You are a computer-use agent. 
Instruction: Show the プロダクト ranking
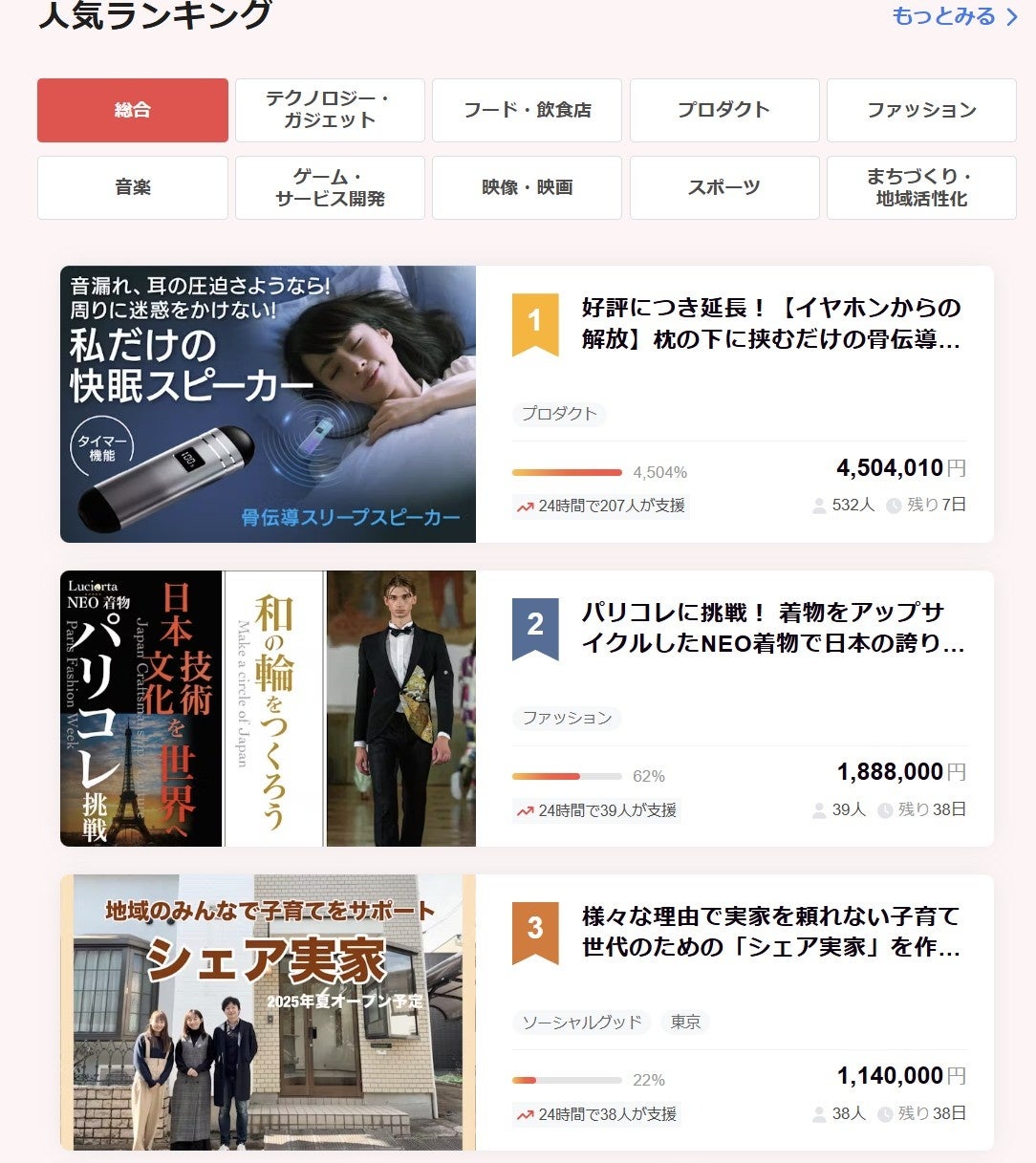[x=723, y=110]
